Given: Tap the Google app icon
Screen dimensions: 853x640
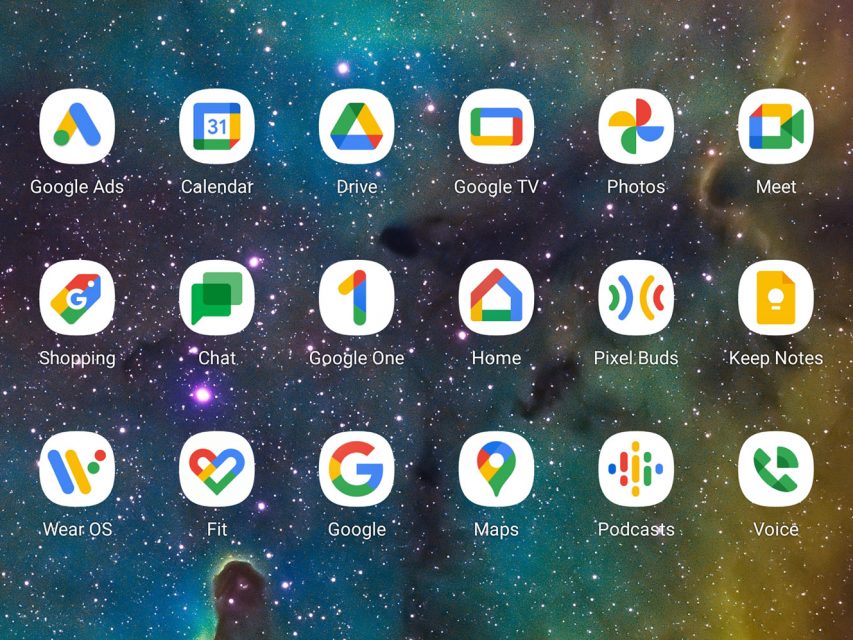Looking at the screenshot, I should [357, 469].
